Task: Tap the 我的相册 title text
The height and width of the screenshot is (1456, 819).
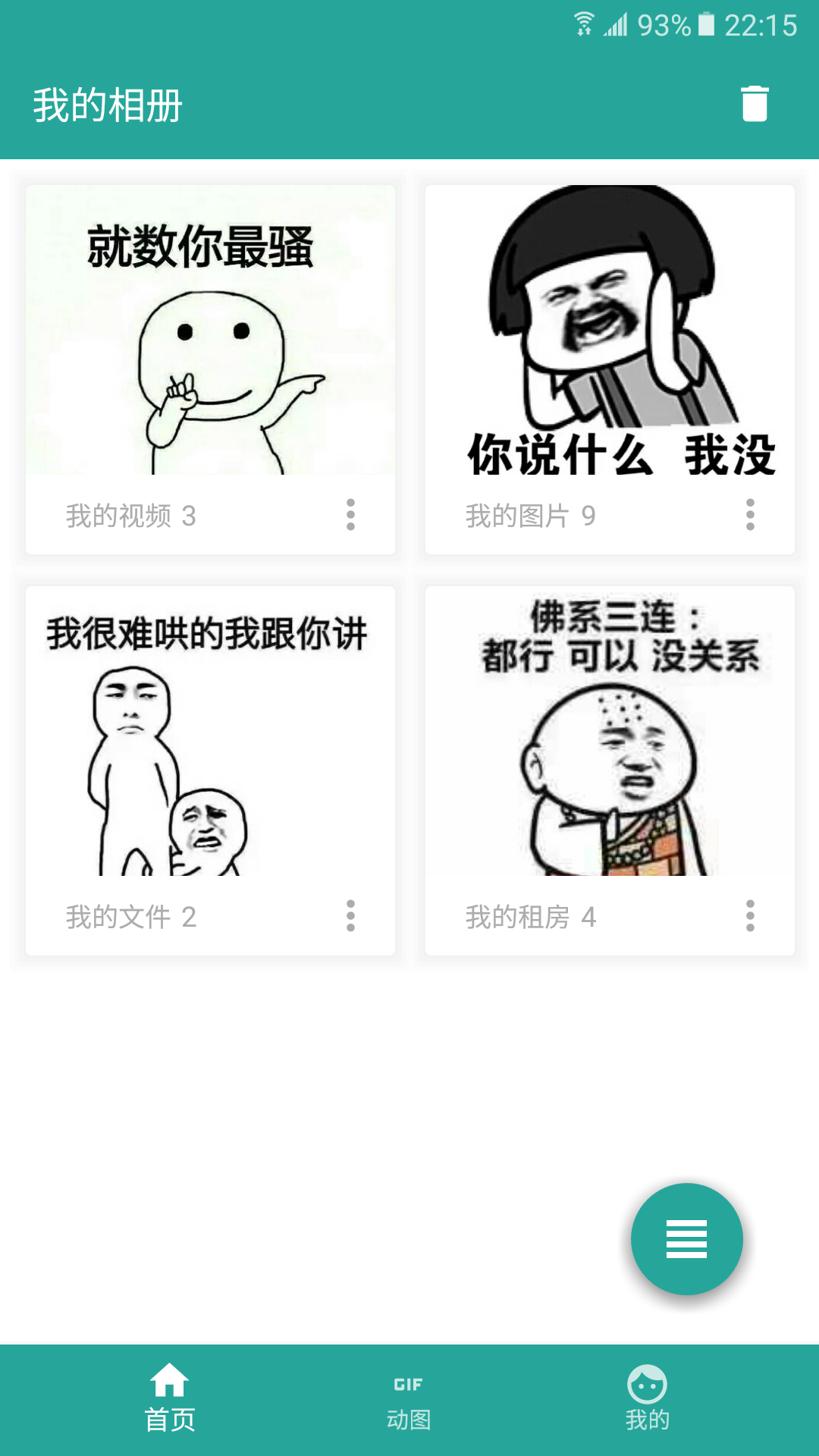Action: (x=106, y=106)
